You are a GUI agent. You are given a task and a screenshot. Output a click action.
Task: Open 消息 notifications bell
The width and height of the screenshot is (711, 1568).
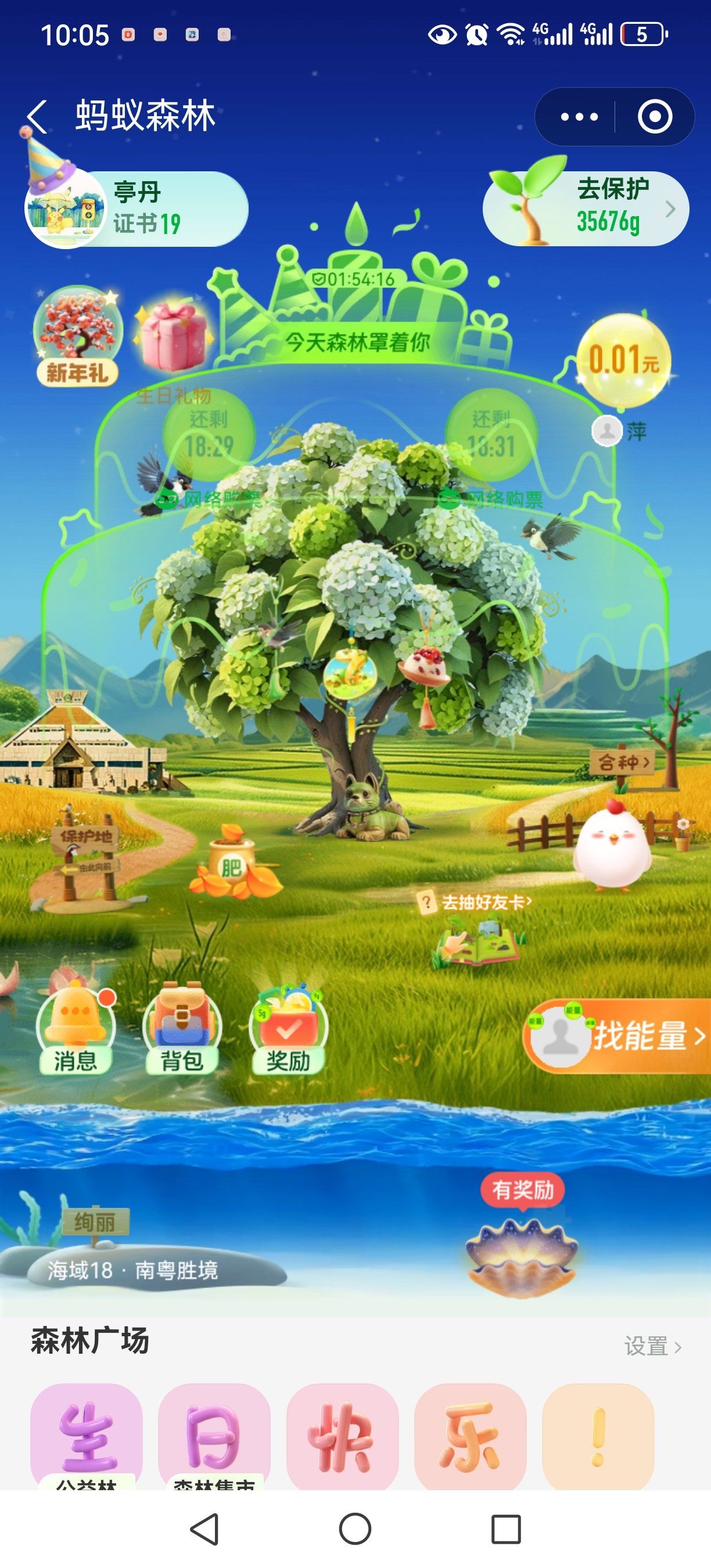[76, 1029]
